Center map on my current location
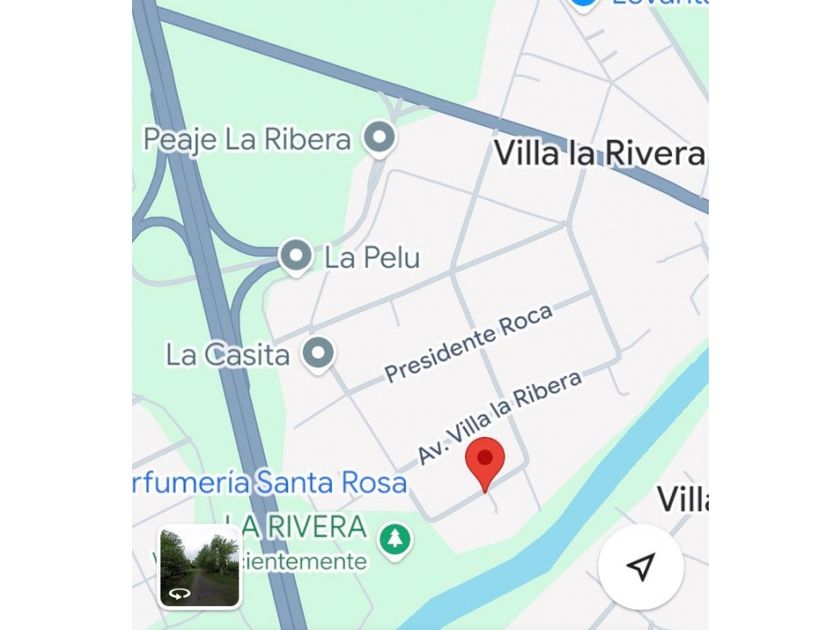 pyautogui.click(x=640, y=567)
